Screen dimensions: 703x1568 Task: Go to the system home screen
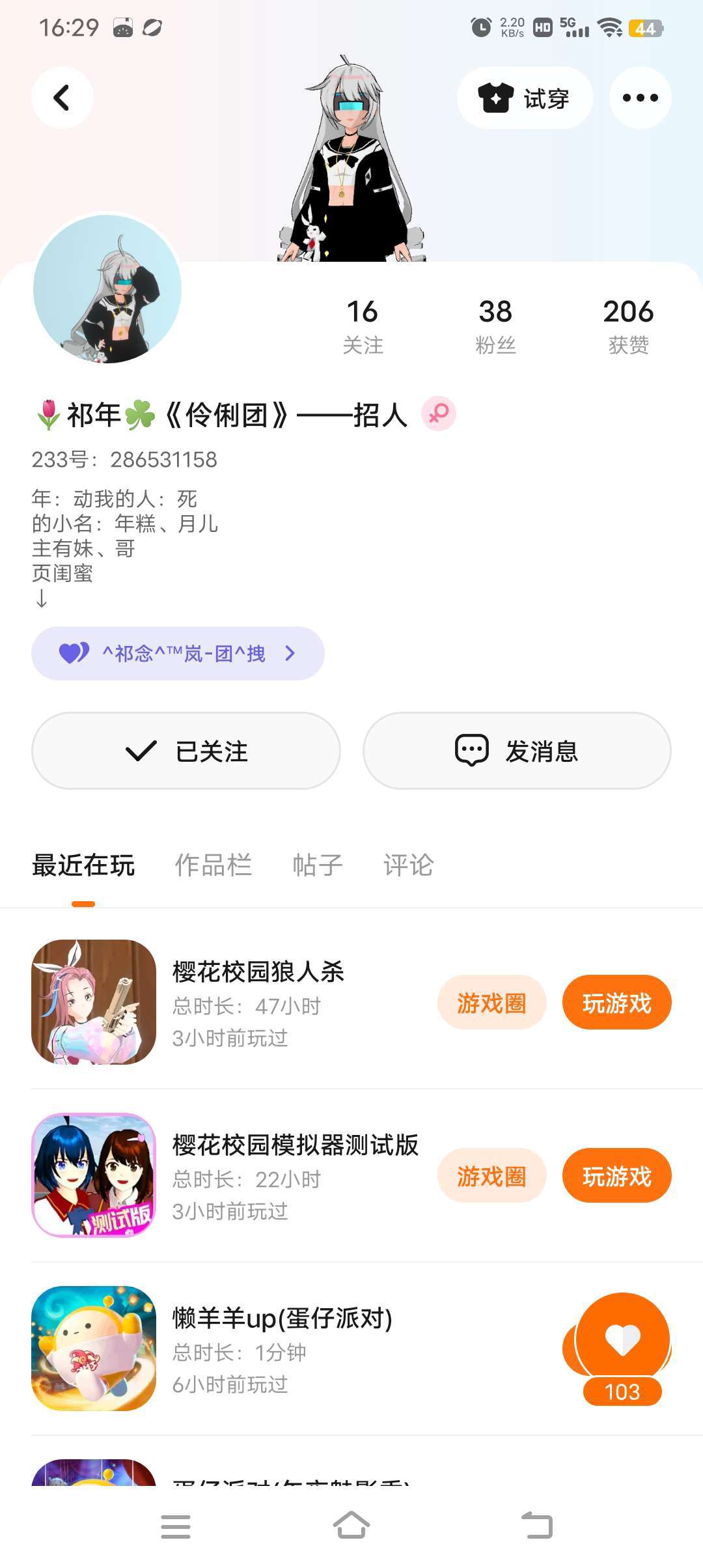pos(351,1525)
